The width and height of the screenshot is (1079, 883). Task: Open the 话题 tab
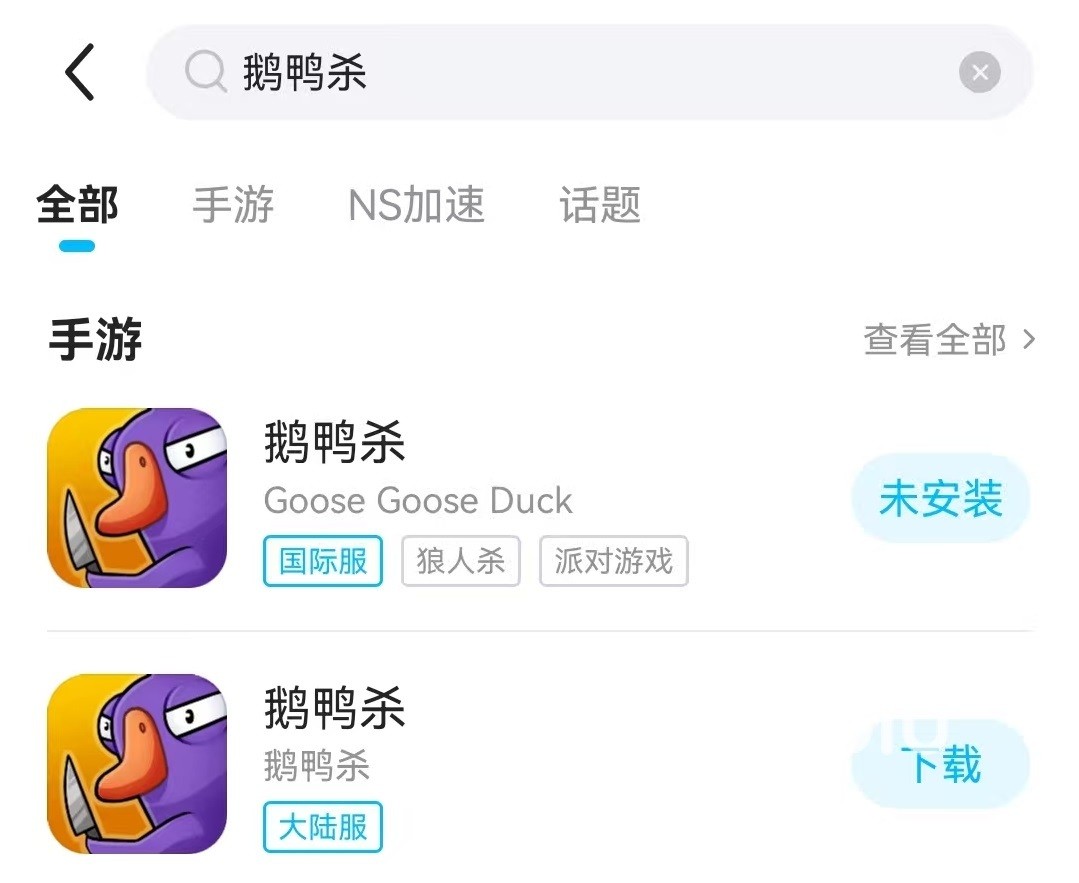click(600, 205)
